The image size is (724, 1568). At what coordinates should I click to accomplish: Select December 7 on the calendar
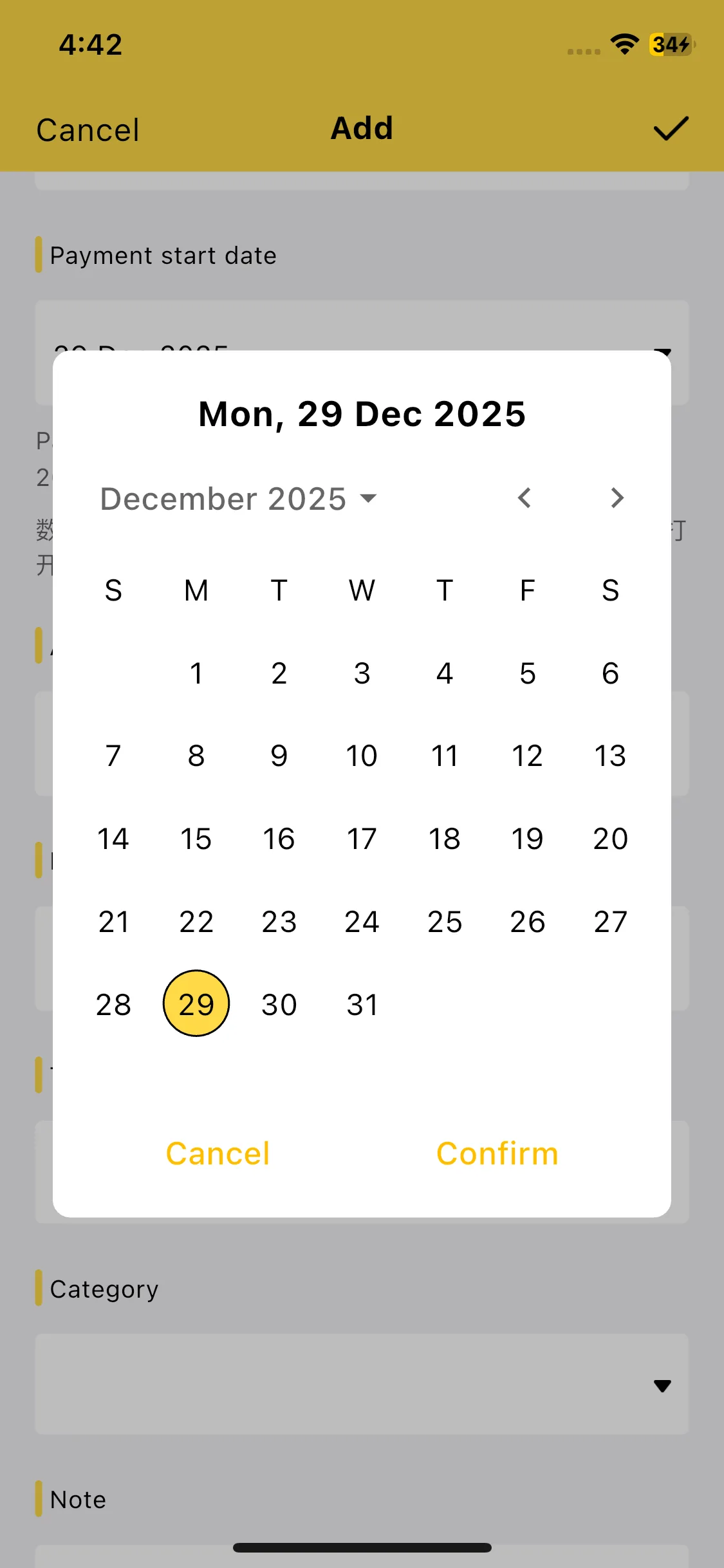pos(113,756)
